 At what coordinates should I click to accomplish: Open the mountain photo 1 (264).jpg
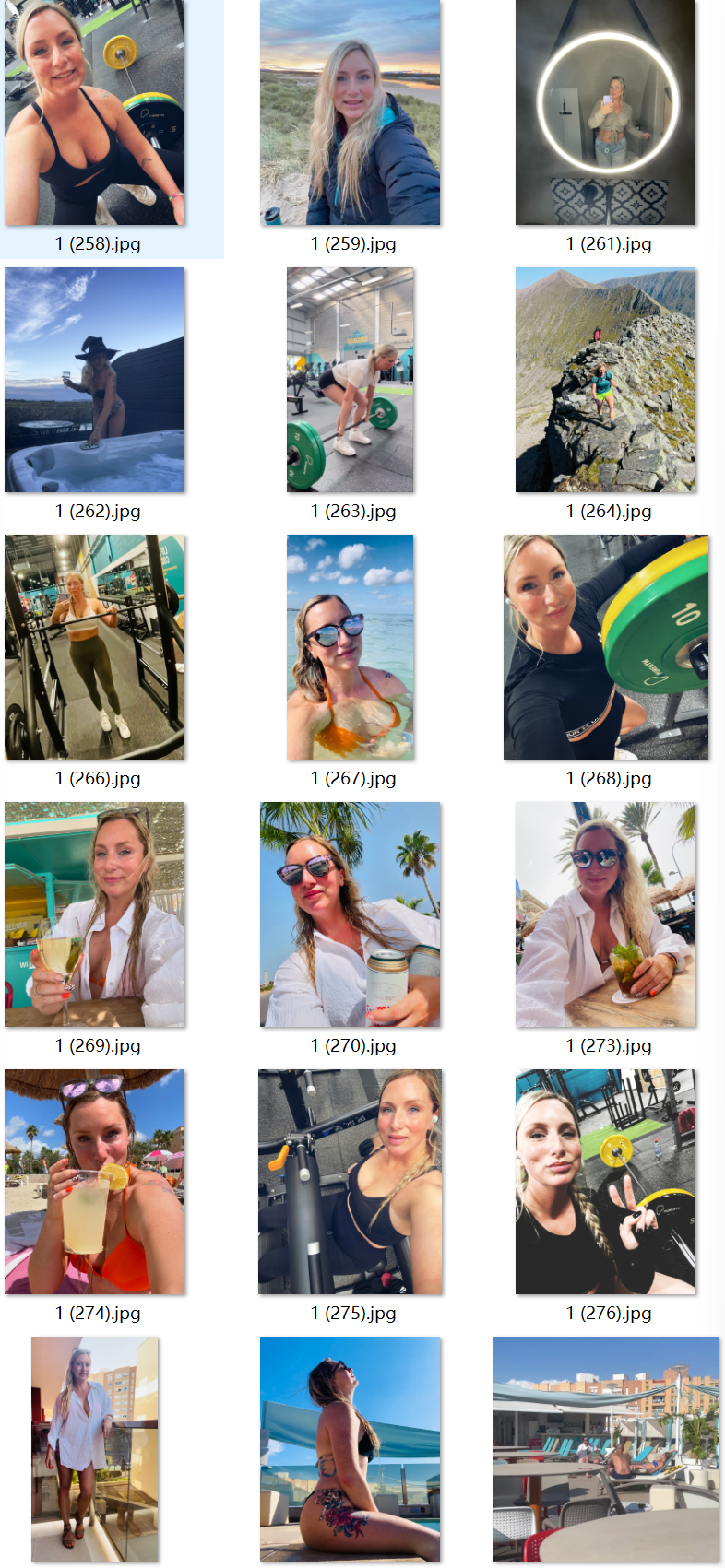[605, 380]
